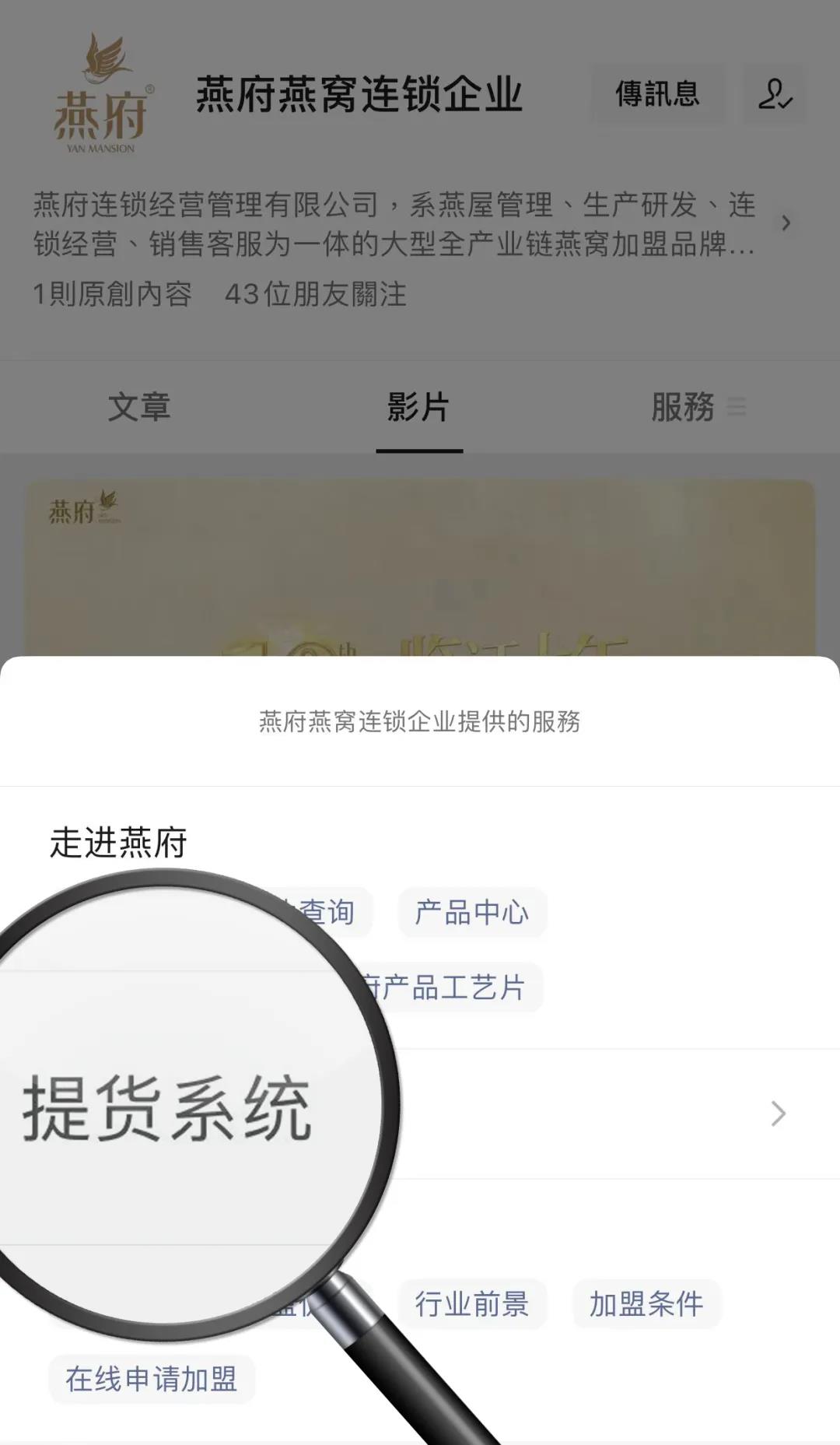Tap the 傳訊息 message button
This screenshot has height=1445, width=840.
(x=657, y=94)
